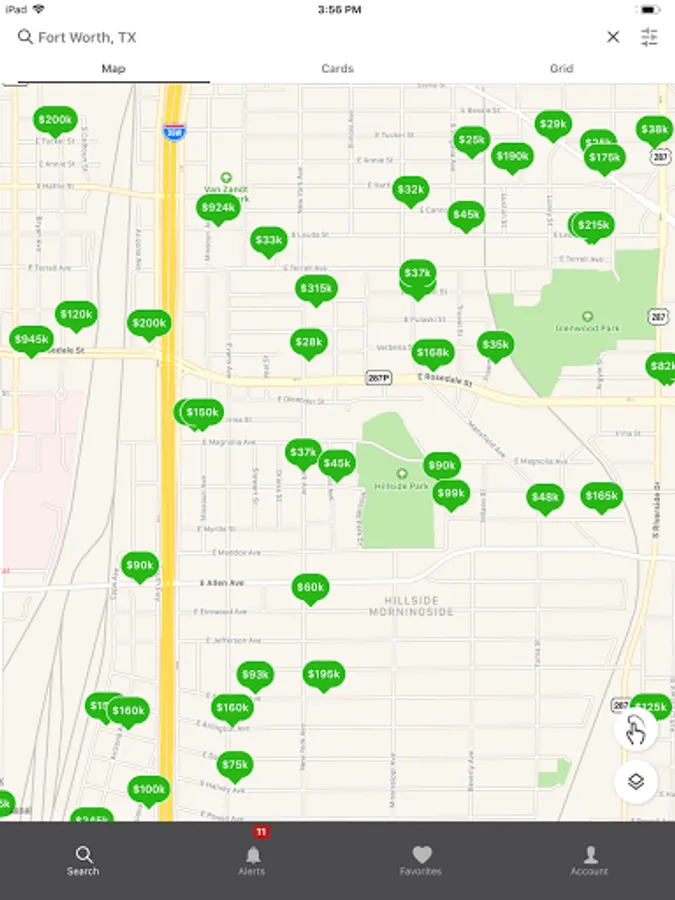
Task: Select the $99k map pin
Action: (451, 495)
